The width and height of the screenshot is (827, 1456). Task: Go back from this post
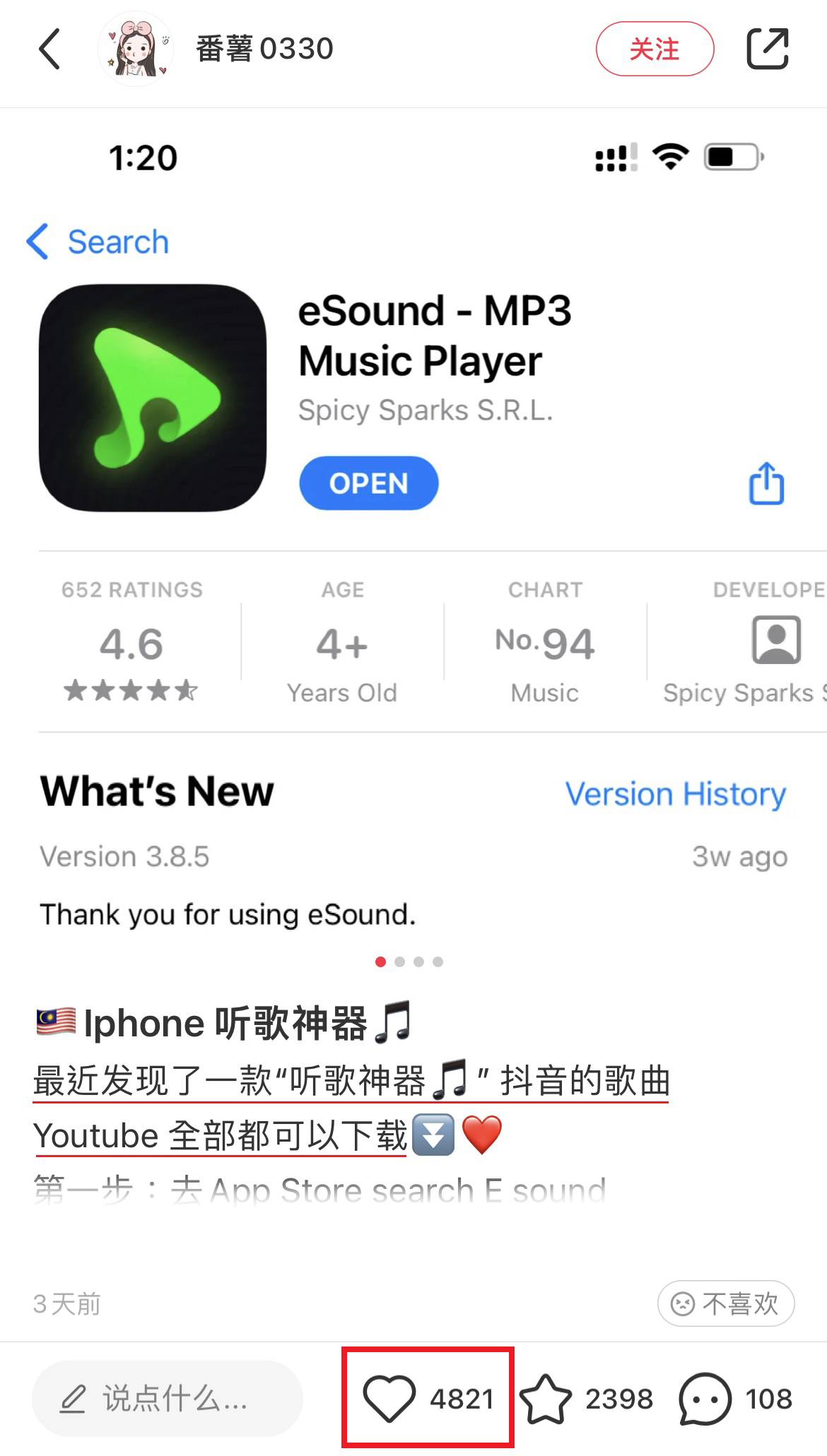49,49
